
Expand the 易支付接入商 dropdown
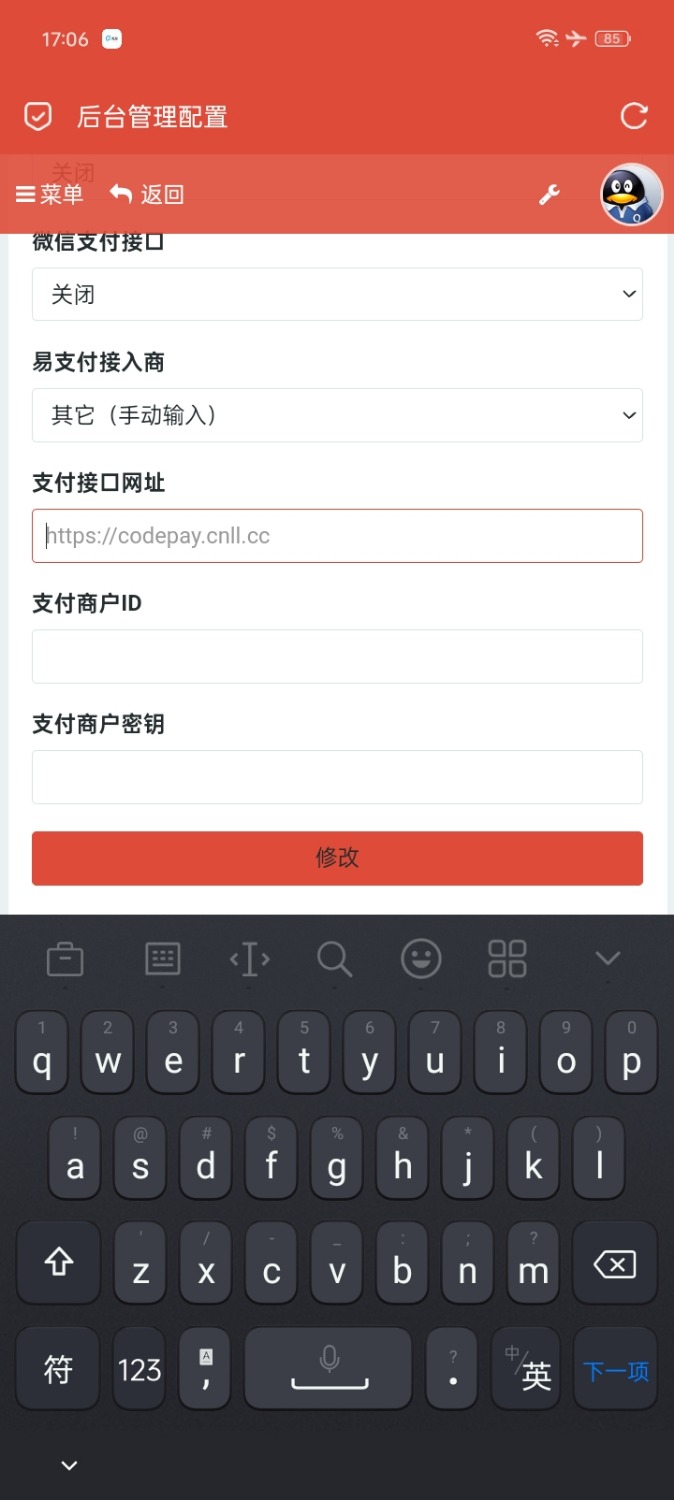tap(337, 415)
